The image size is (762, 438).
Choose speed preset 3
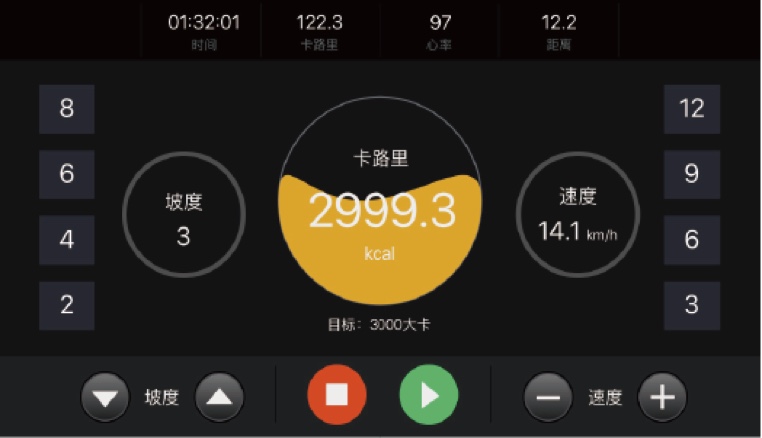[x=691, y=305]
